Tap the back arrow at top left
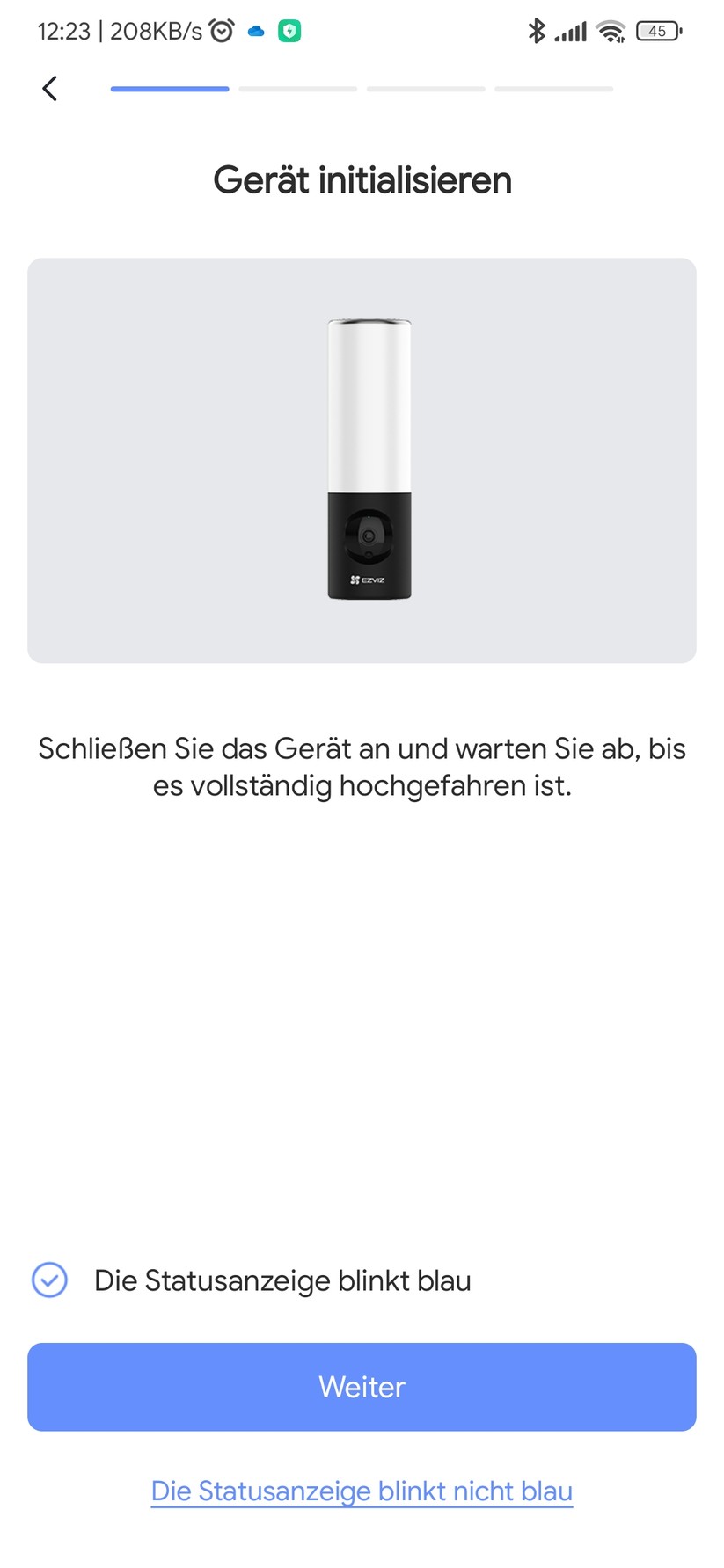 (49, 88)
